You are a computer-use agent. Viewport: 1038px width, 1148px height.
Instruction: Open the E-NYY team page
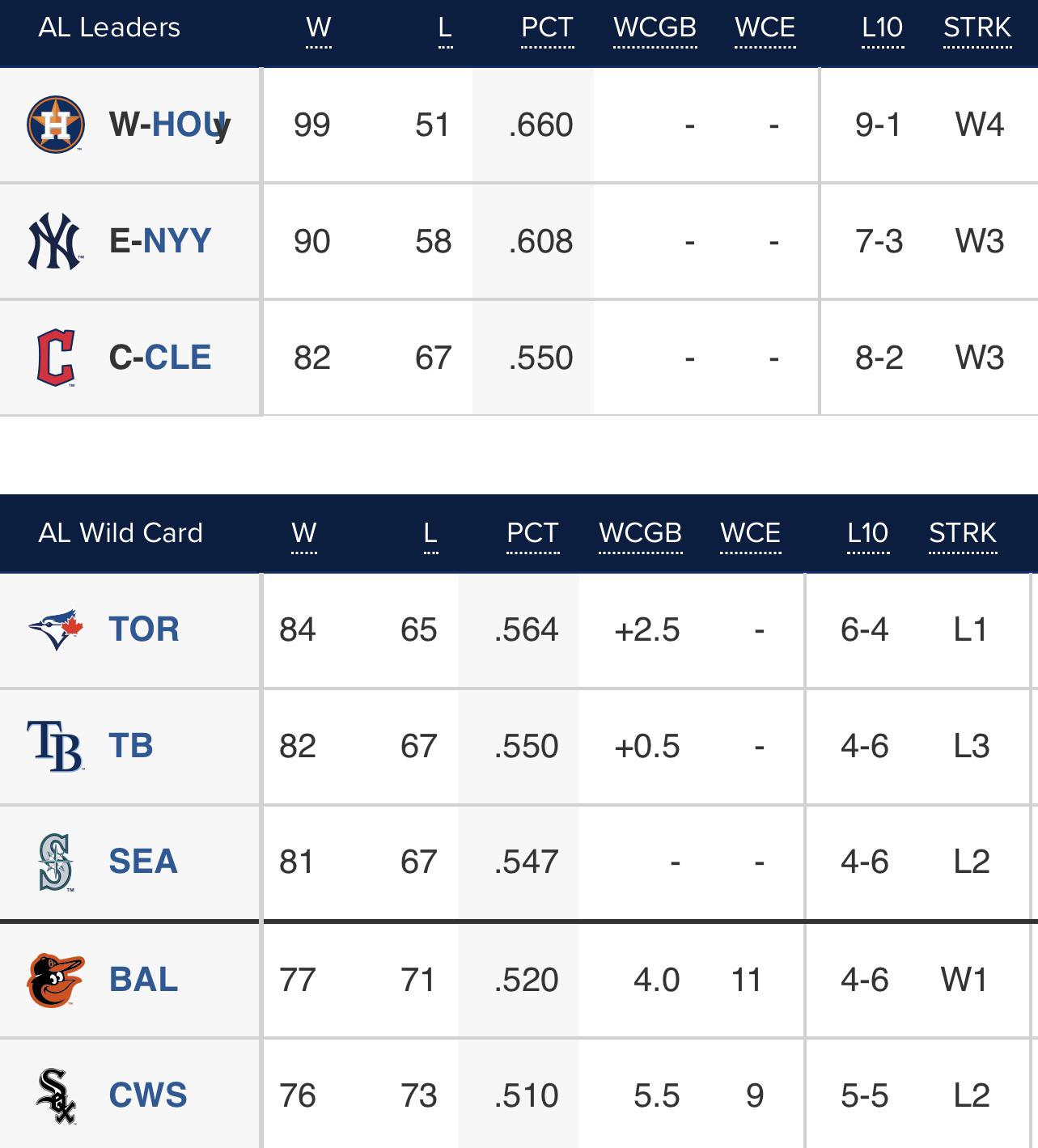[x=159, y=240]
